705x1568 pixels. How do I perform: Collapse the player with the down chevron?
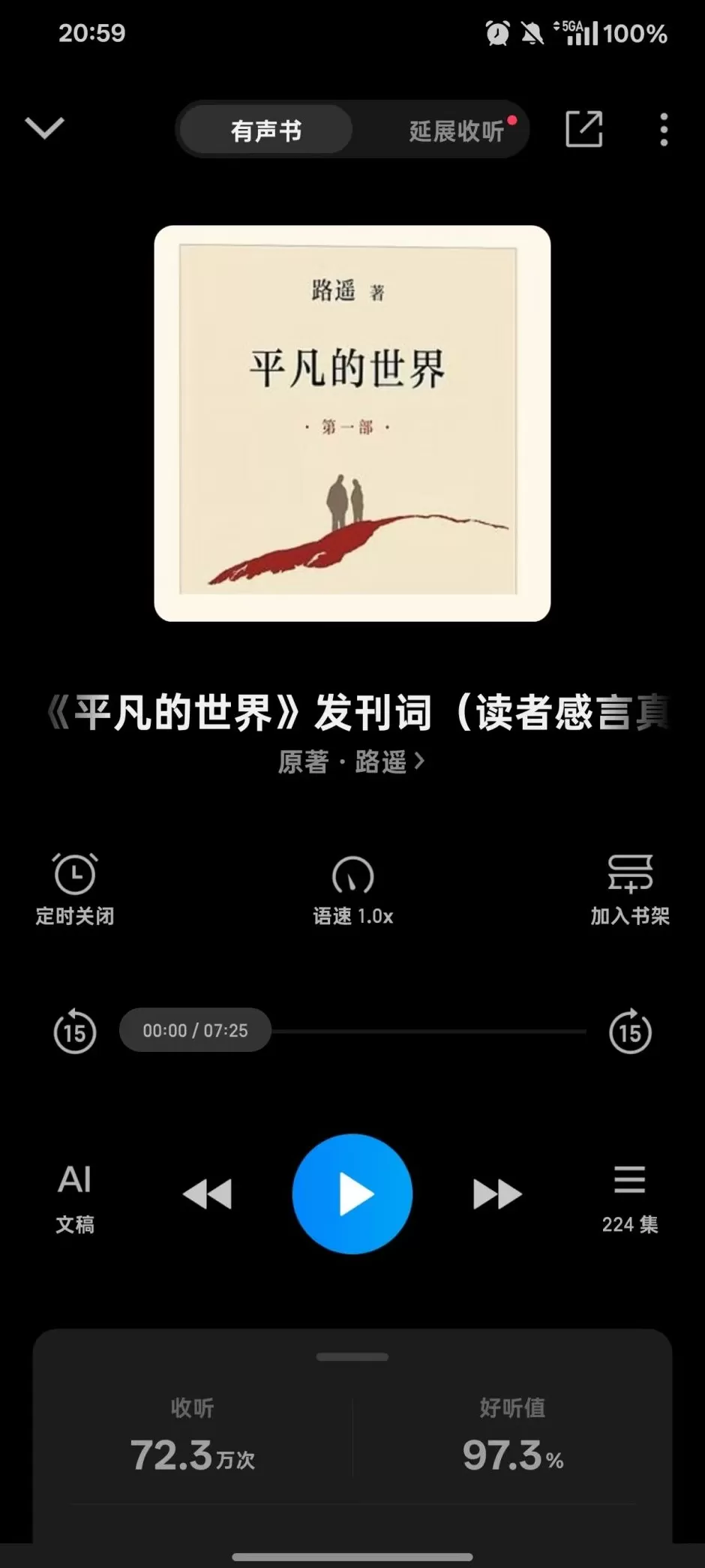pyautogui.click(x=45, y=128)
